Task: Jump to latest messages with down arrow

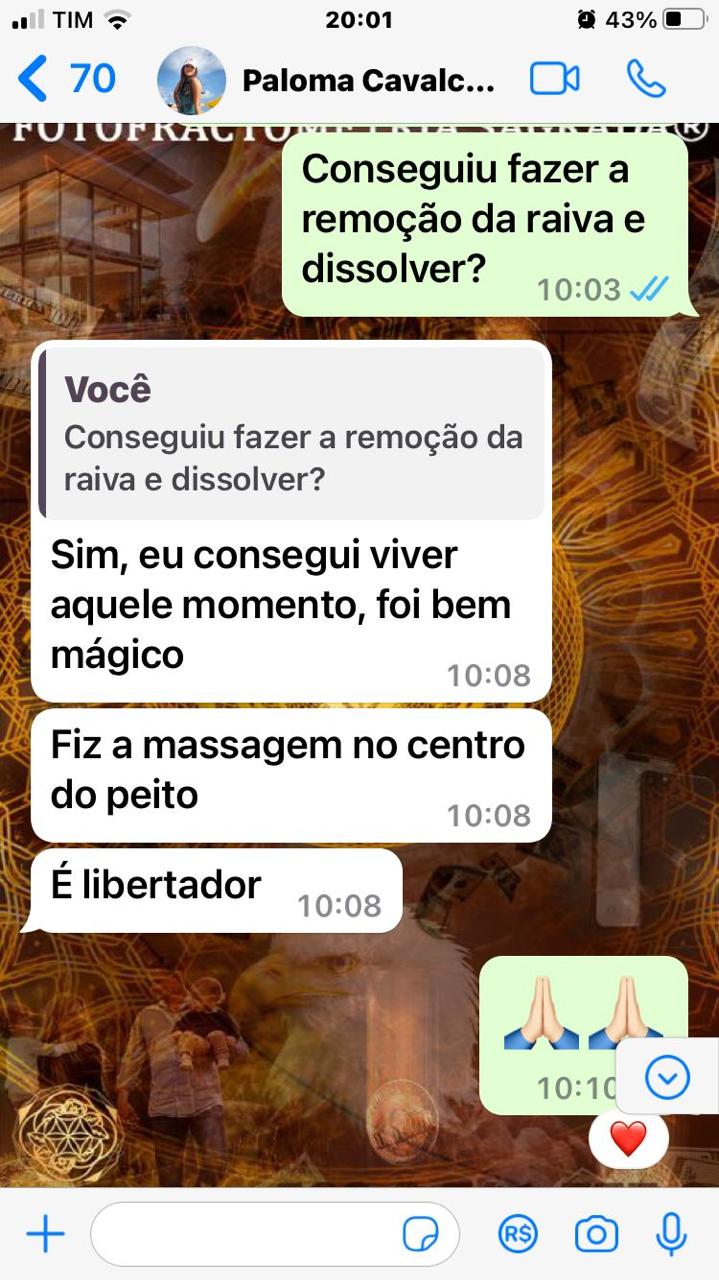Action: [668, 1077]
